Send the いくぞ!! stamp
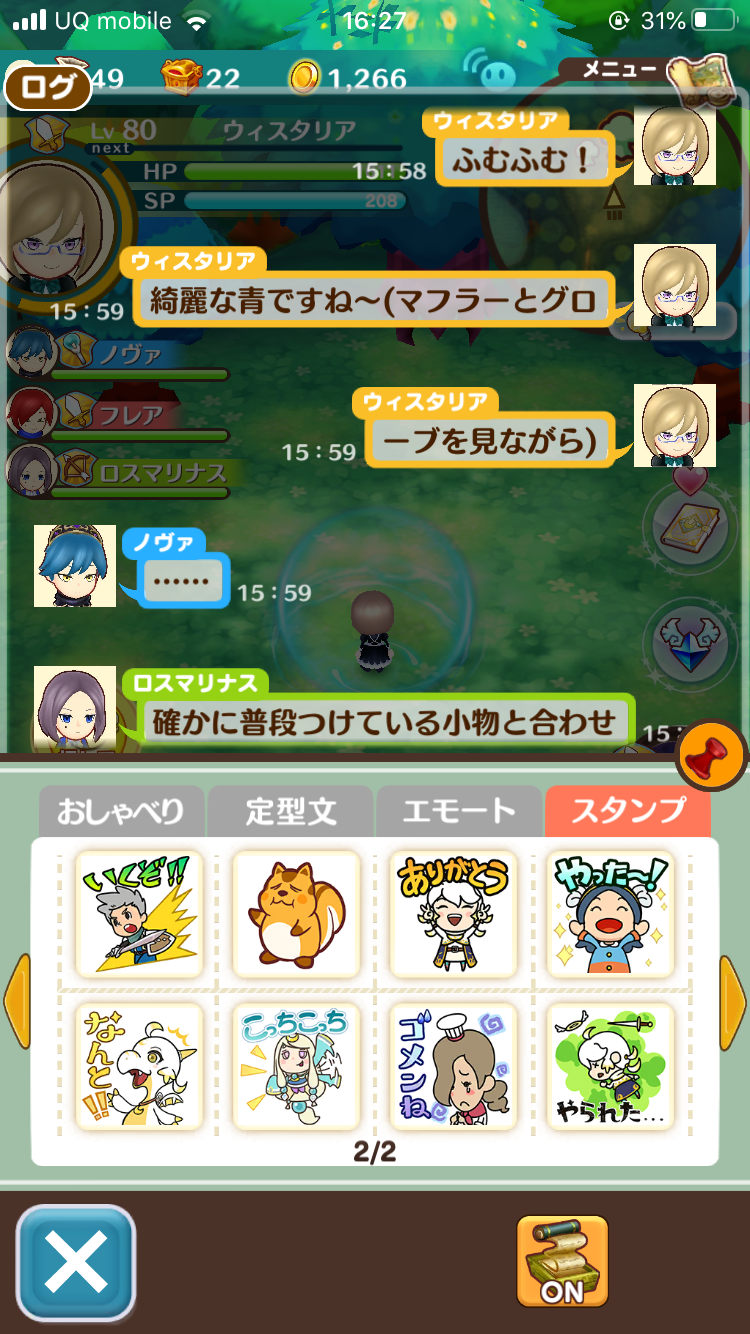The image size is (750, 1334). (139, 914)
